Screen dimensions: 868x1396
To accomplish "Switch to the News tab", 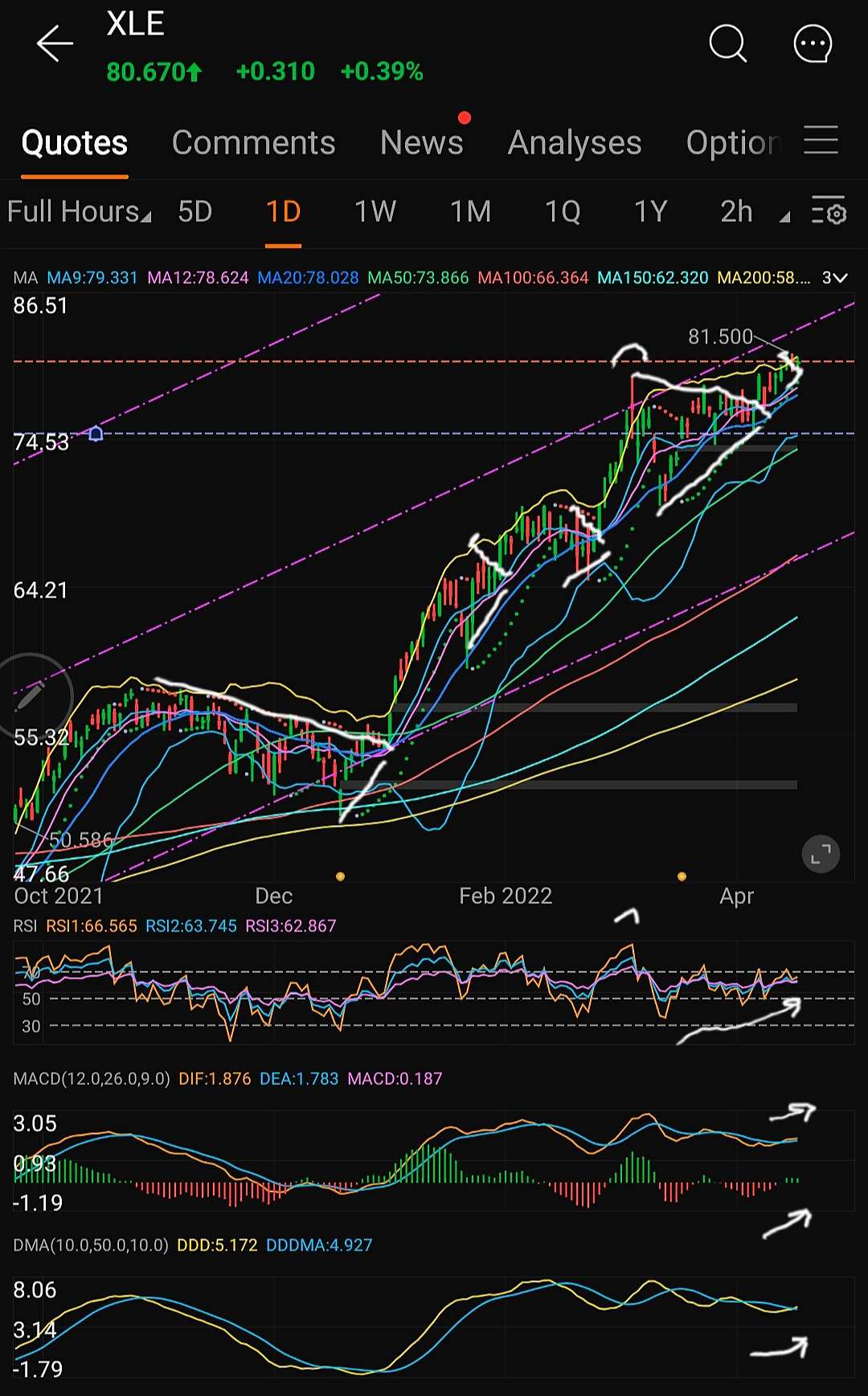I will (422, 143).
